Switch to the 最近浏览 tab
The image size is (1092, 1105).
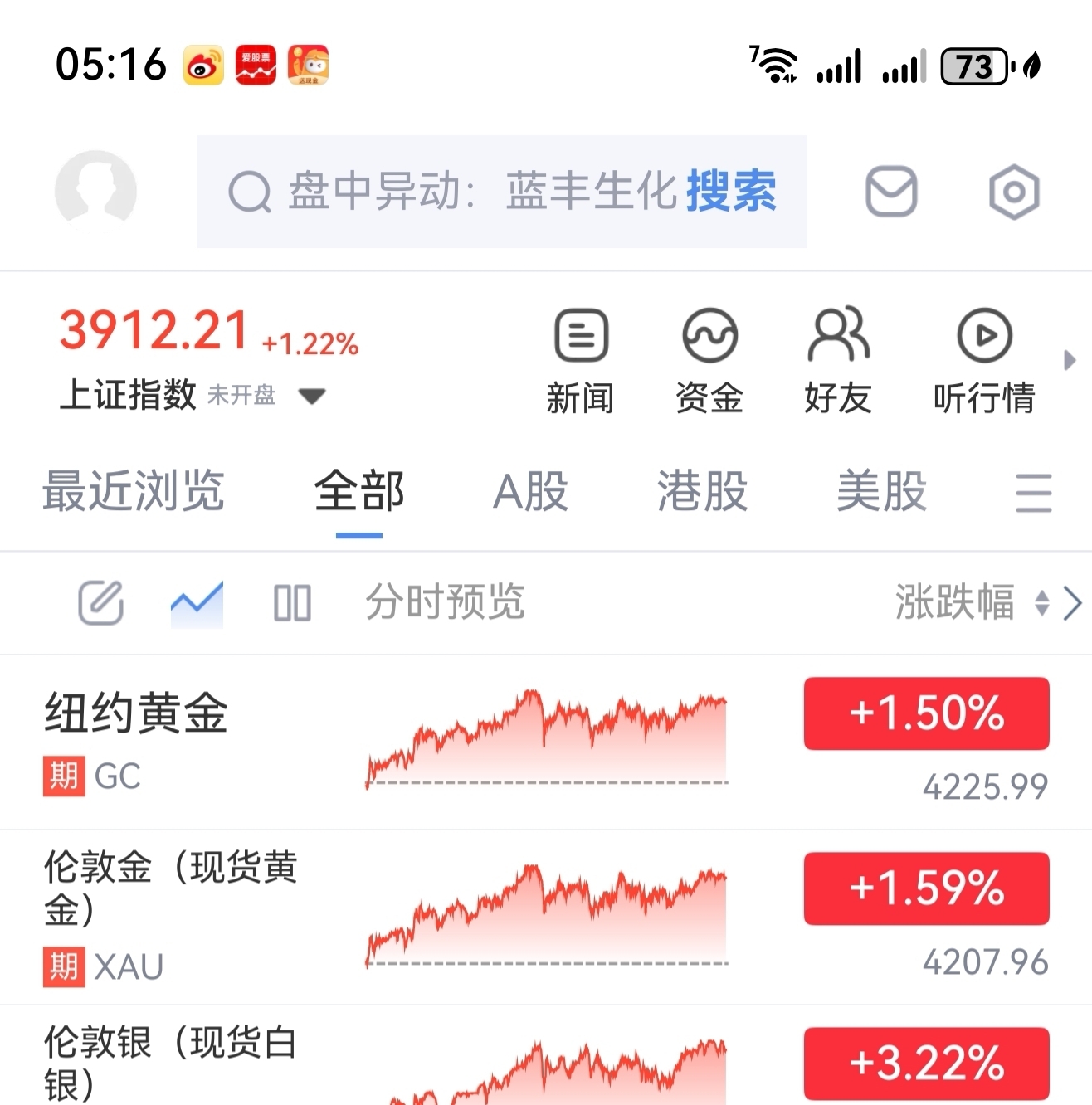pyautogui.click(x=134, y=491)
